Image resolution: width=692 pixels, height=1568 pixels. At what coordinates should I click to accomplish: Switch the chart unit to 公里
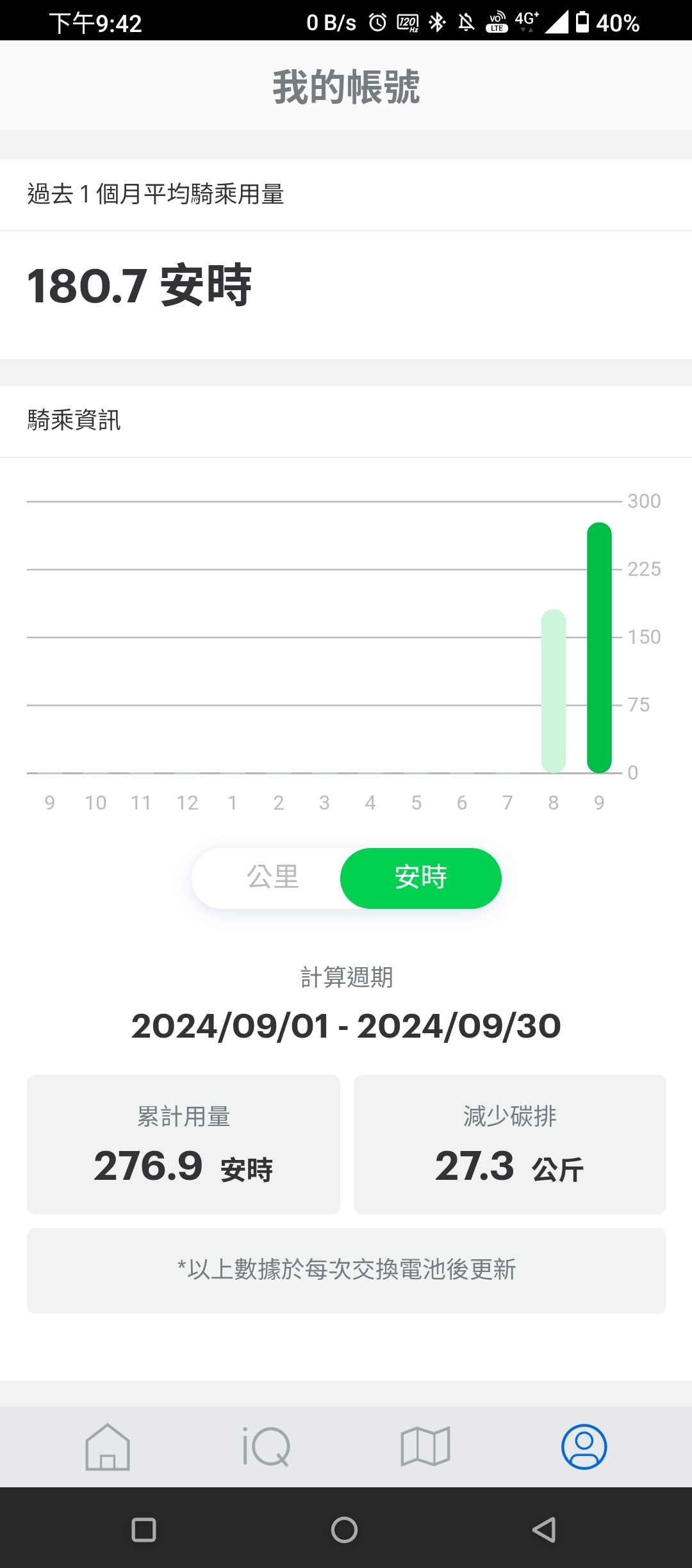(x=273, y=878)
